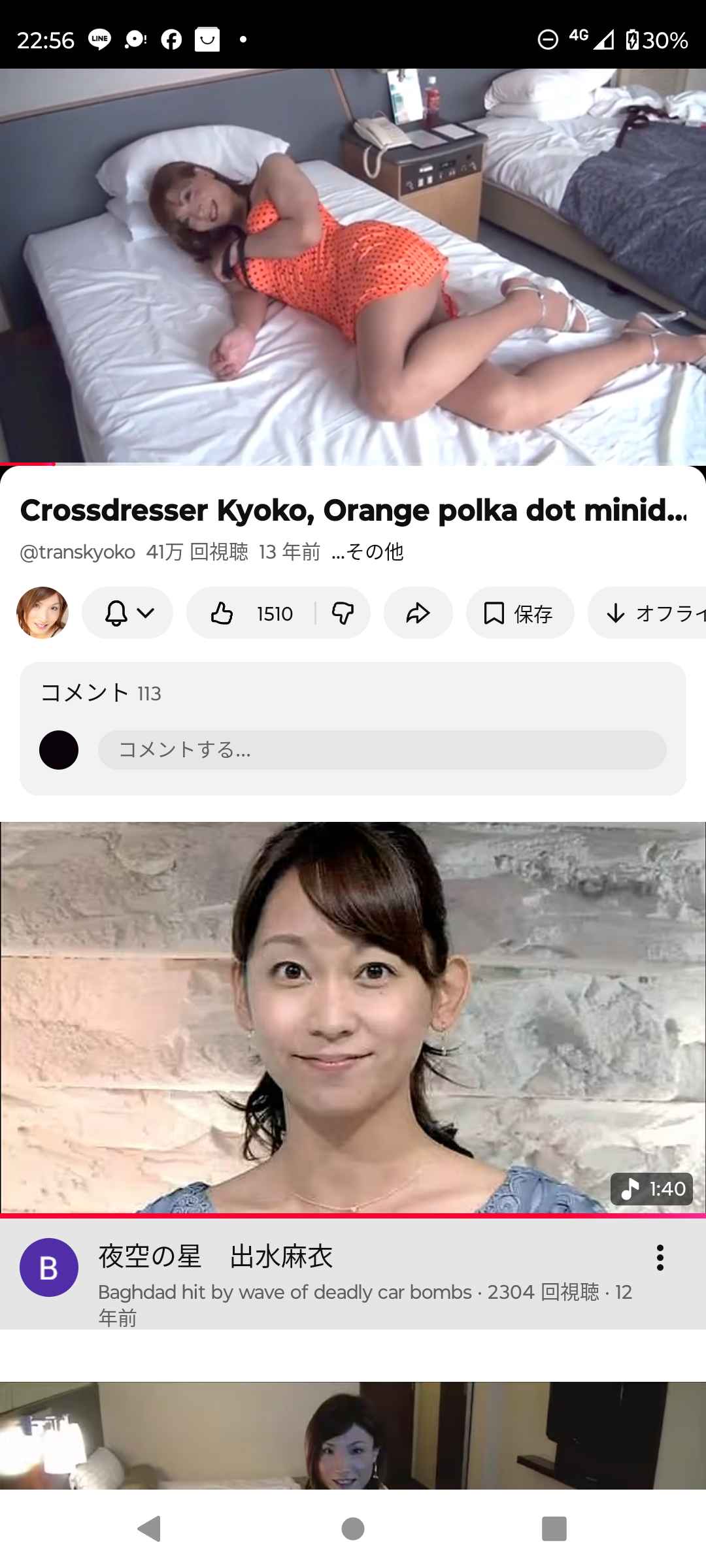Screen dimensions: 706x1568
Task: Tap the Android home navigation button
Action: pos(353,1528)
